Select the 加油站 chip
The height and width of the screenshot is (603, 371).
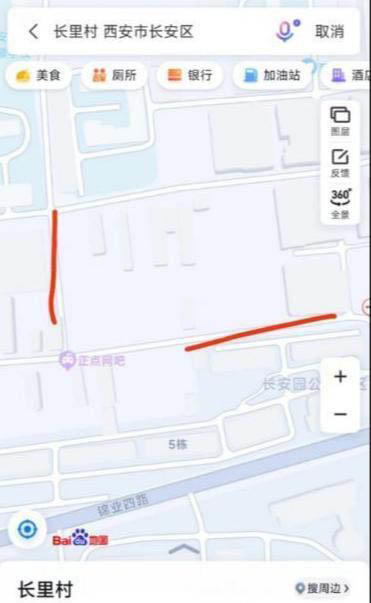click(271, 75)
